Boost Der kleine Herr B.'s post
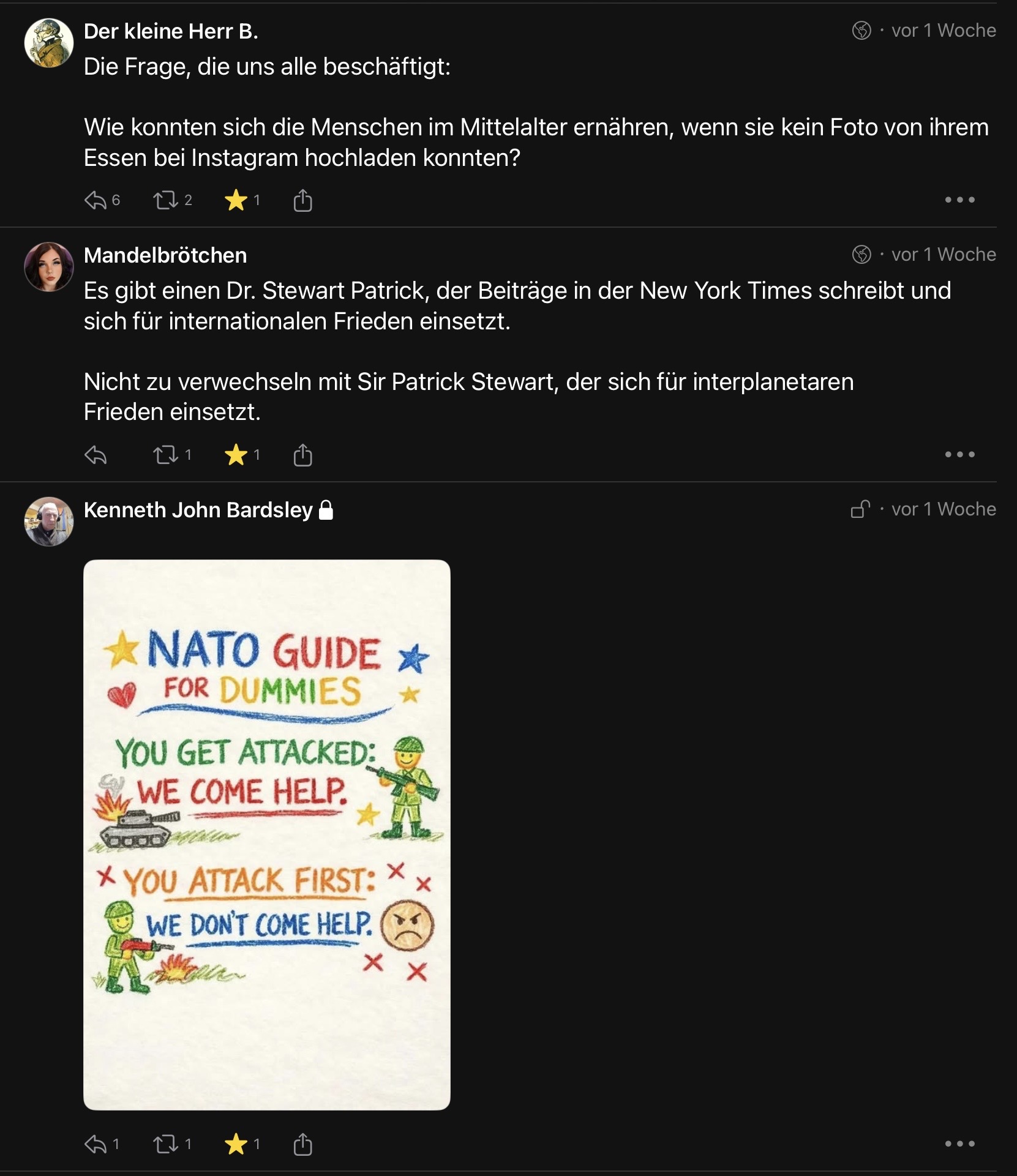This screenshot has width=1017, height=1176. (165, 200)
